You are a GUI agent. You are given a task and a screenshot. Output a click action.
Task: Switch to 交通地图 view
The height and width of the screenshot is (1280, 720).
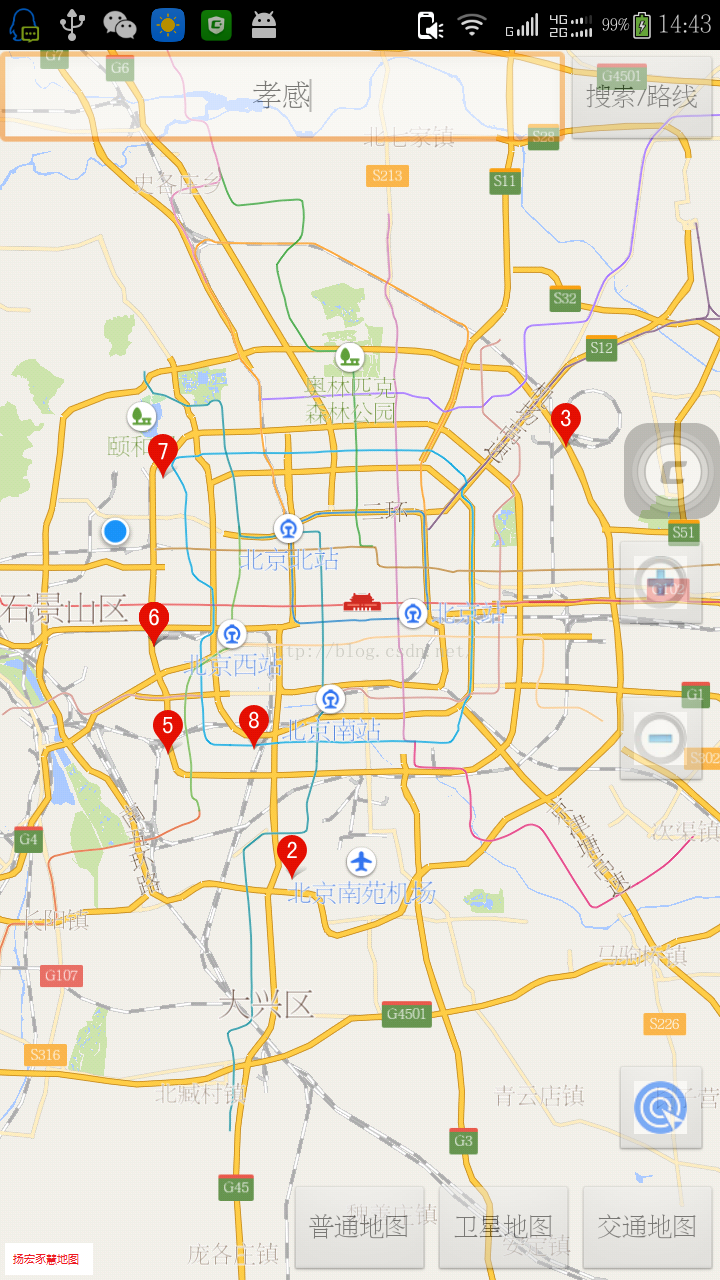pyautogui.click(x=647, y=1227)
